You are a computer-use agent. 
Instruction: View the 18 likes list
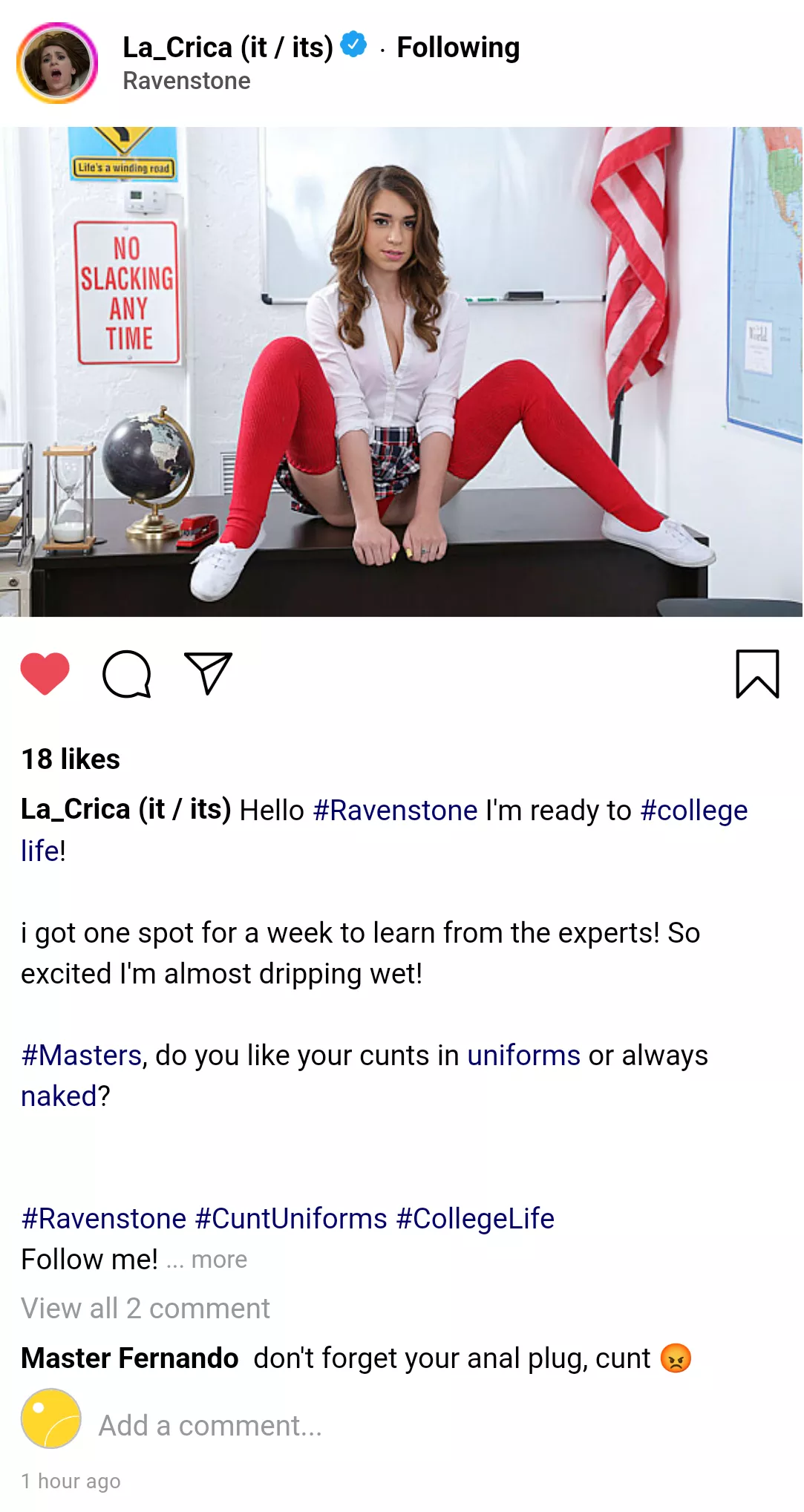coord(71,759)
